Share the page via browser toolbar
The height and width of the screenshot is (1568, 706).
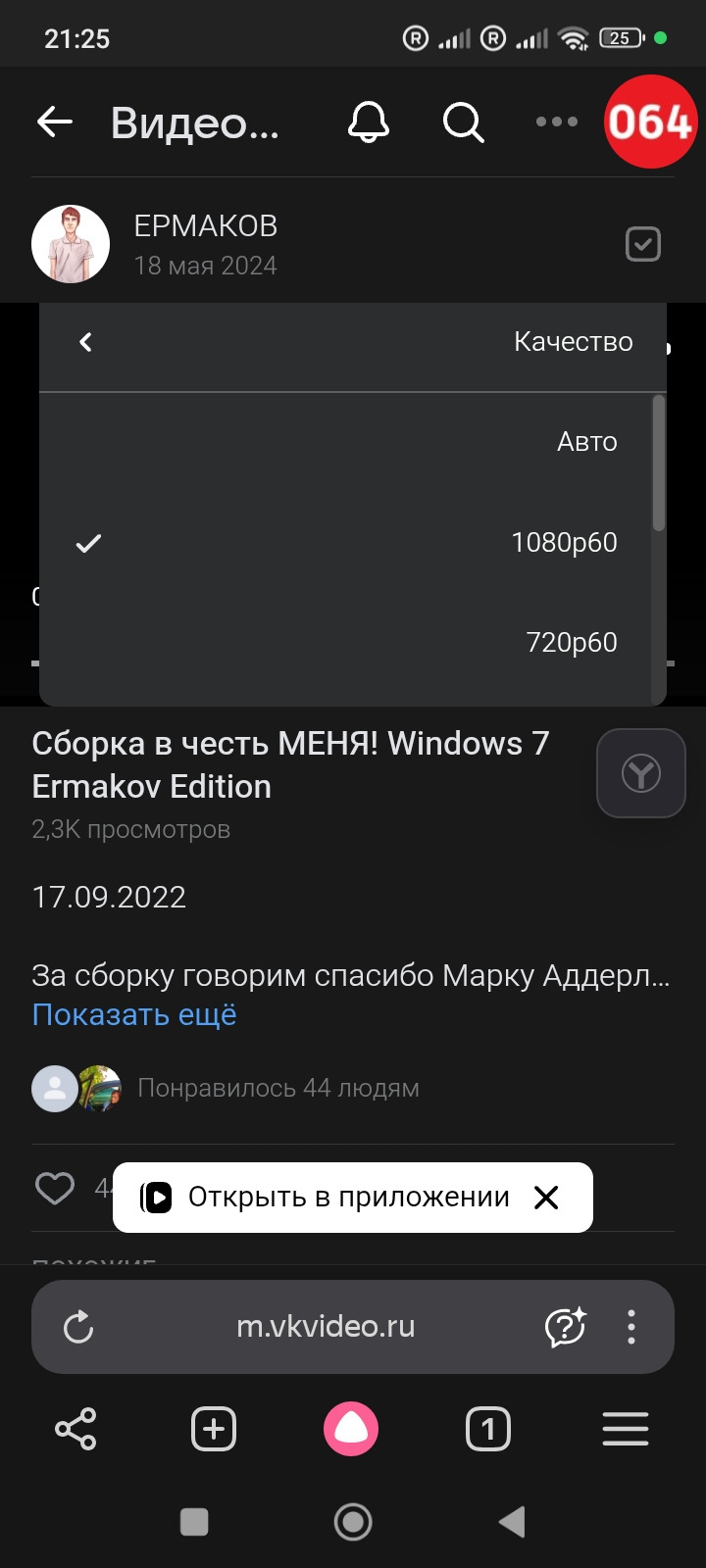(x=76, y=1429)
